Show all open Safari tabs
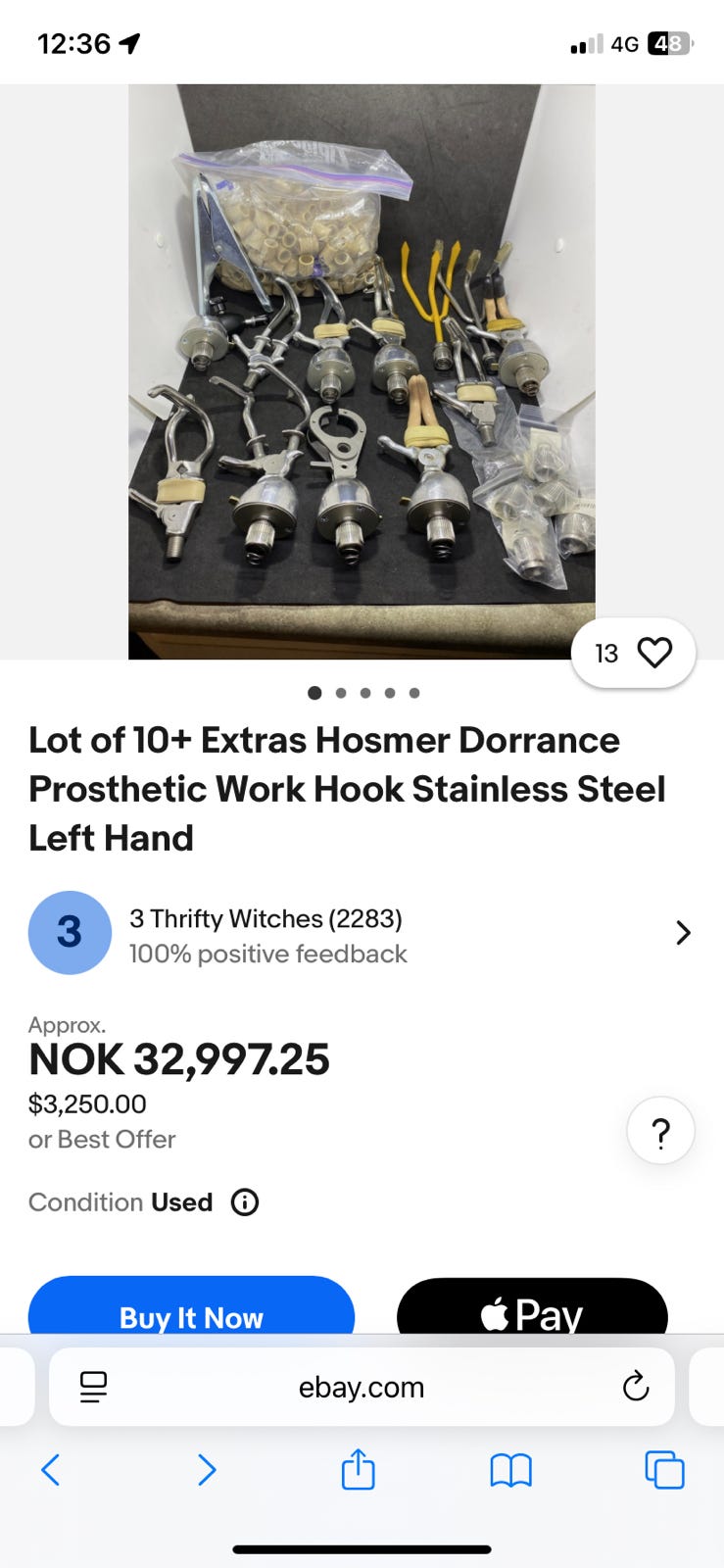The height and width of the screenshot is (1568, 724). [664, 1470]
